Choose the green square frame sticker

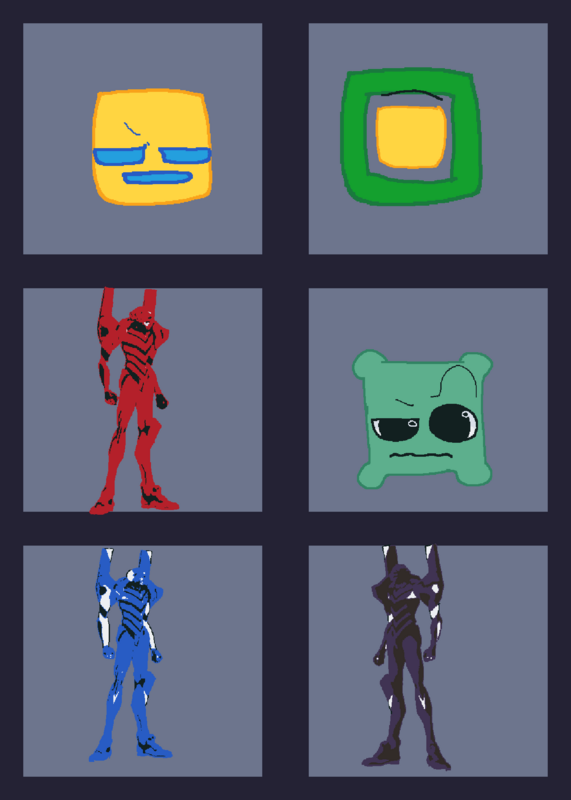pos(411,136)
